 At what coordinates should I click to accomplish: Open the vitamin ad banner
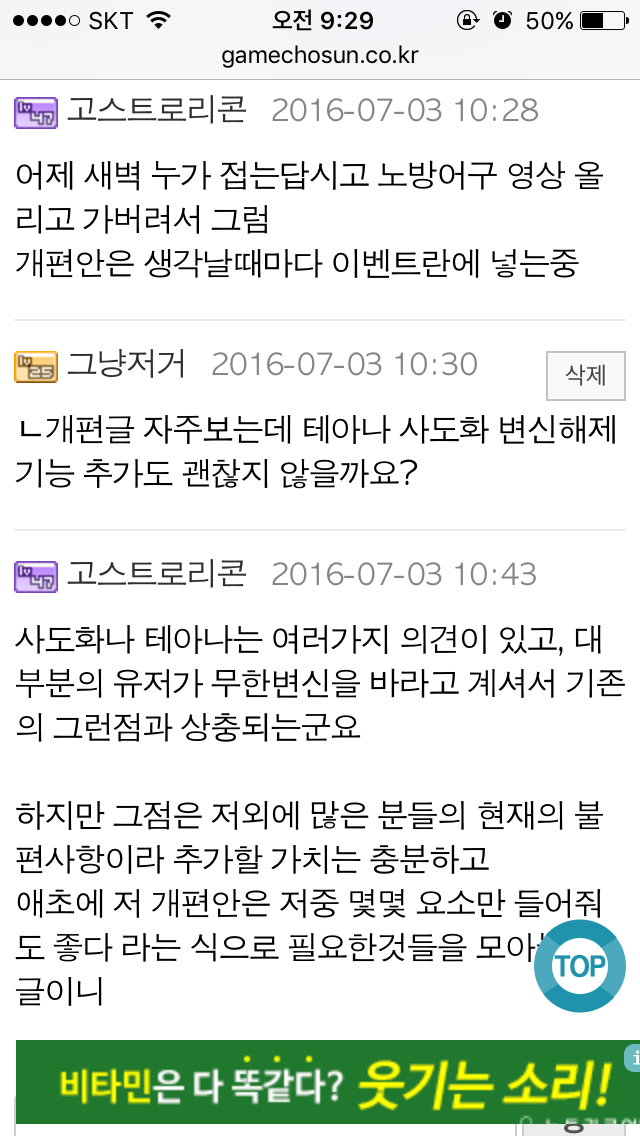coord(319,1082)
